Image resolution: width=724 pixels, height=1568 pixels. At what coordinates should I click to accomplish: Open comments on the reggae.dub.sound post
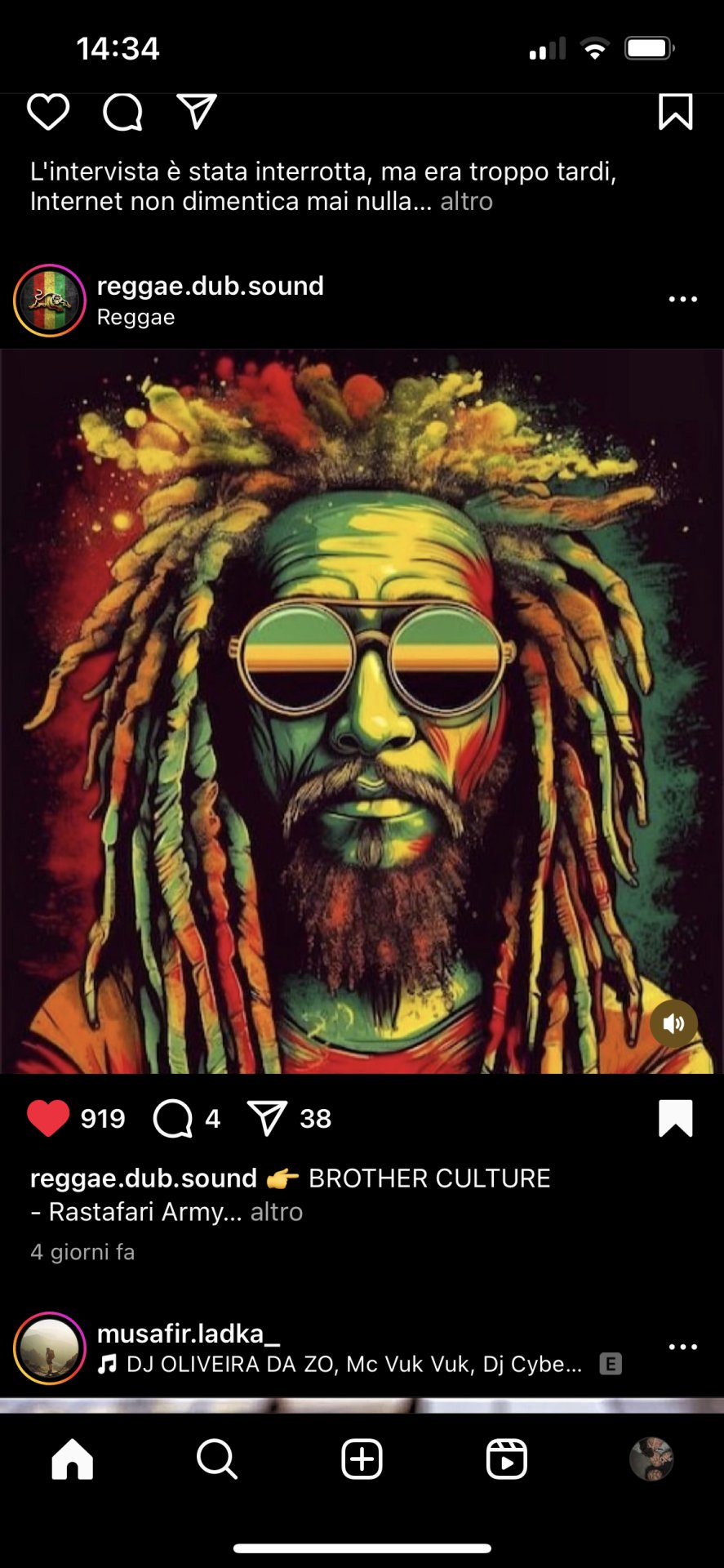coord(173,1118)
